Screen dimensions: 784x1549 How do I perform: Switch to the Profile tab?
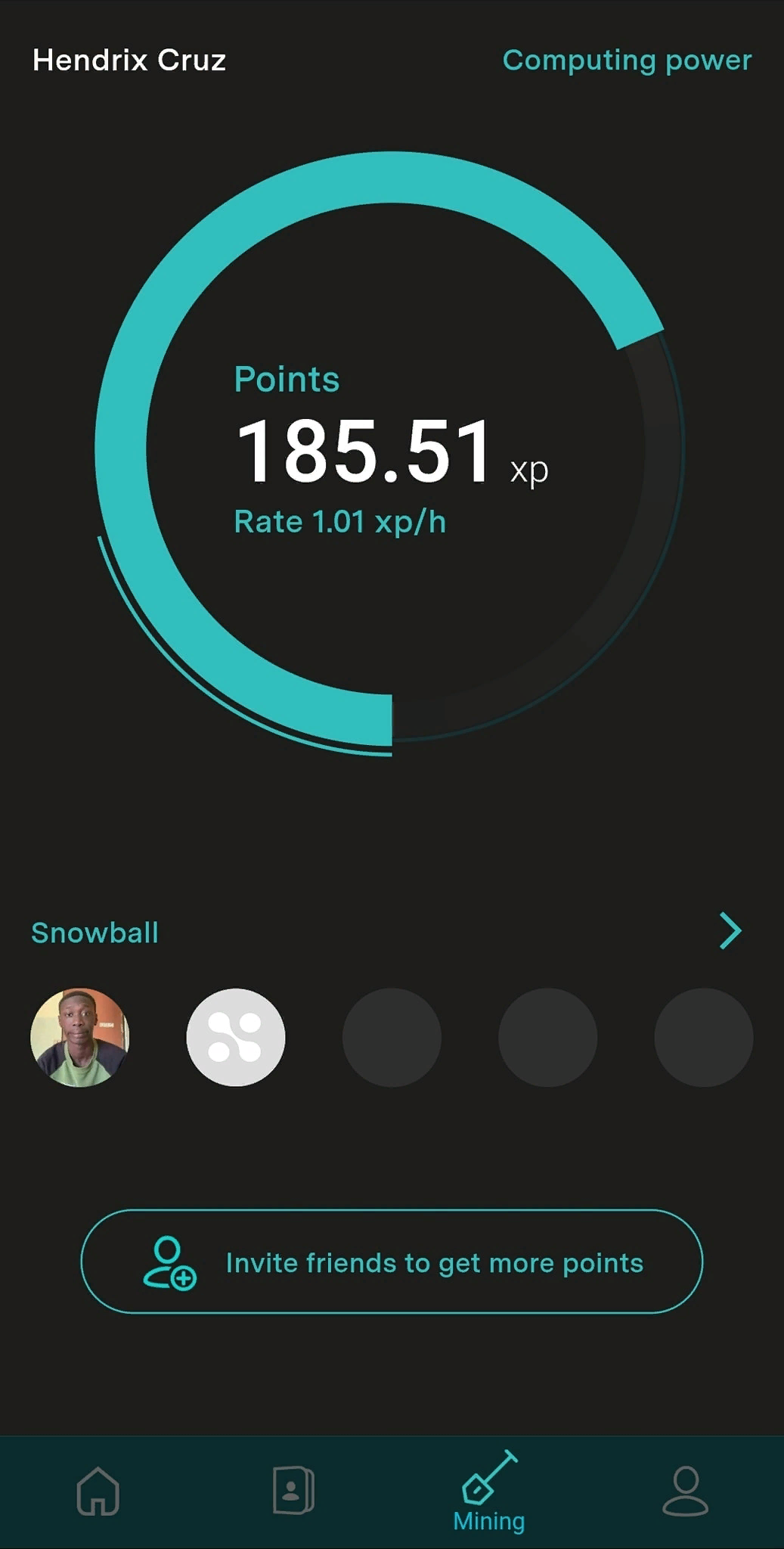685,1491
